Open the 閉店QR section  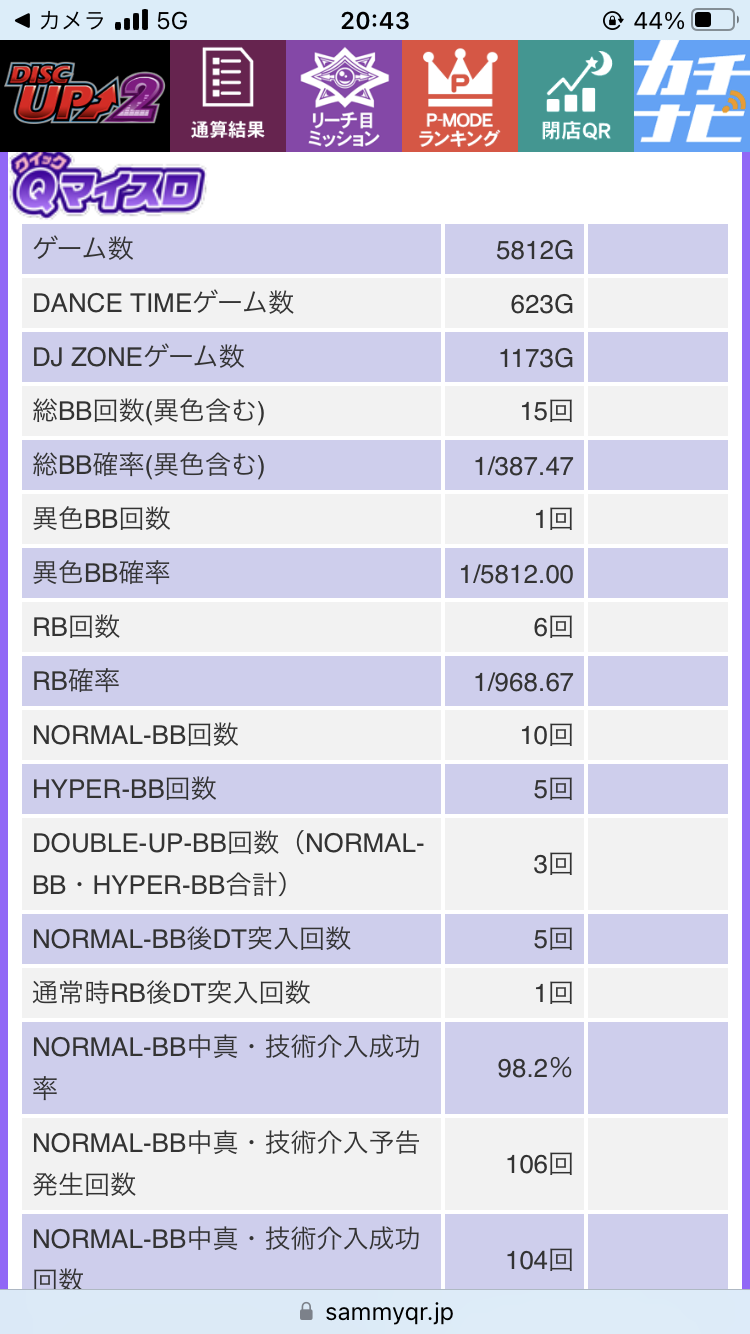pyautogui.click(x=576, y=96)
